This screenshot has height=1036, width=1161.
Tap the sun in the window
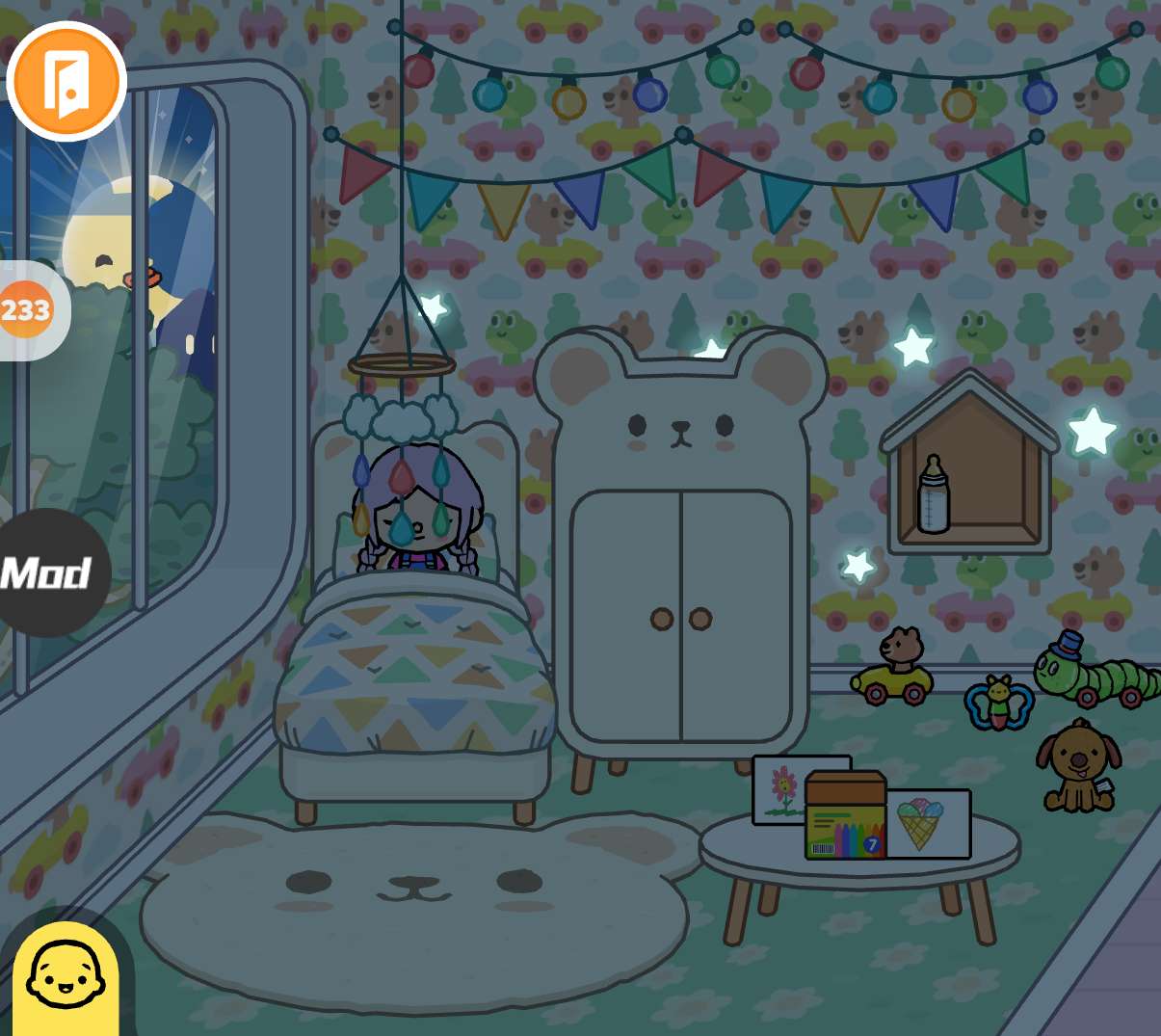click(104, 241)
